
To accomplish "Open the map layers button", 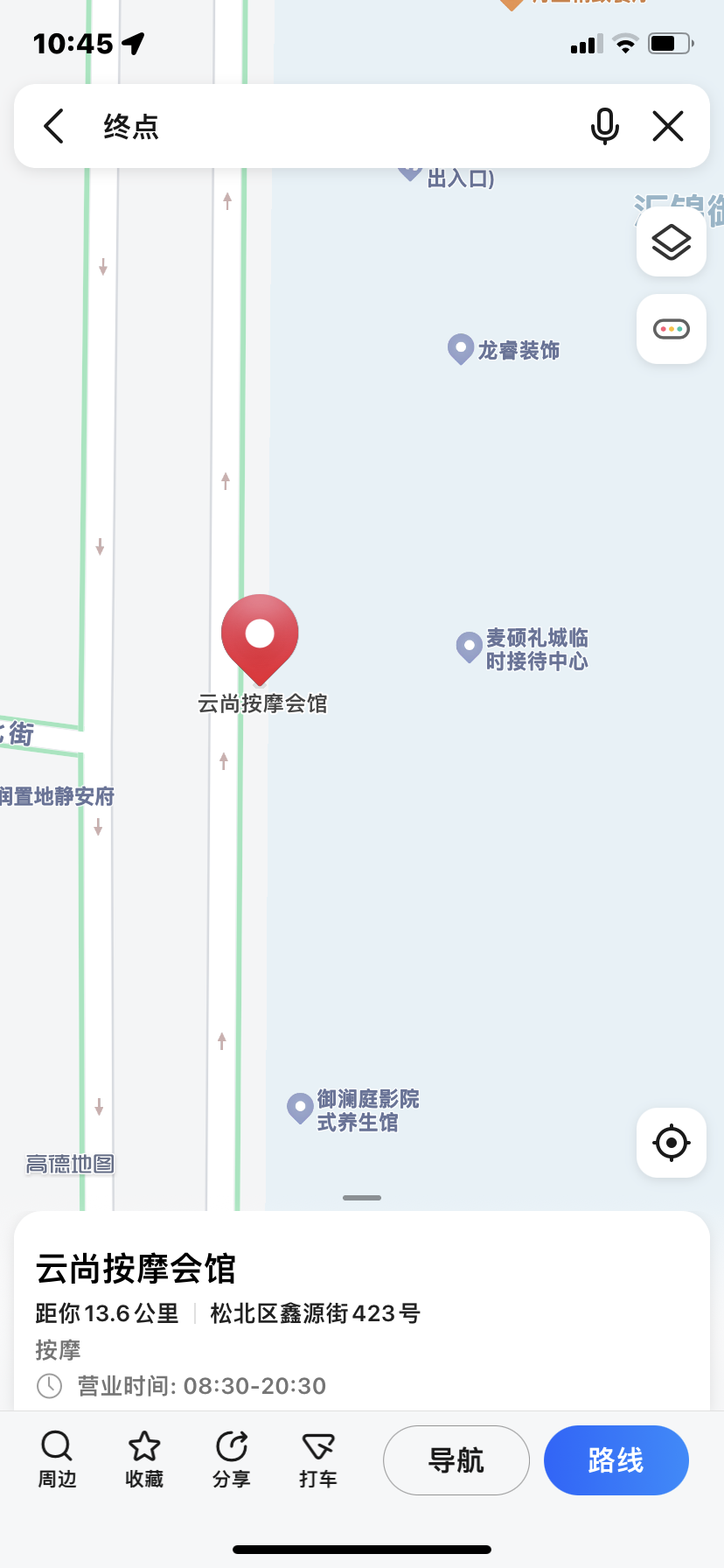I will 672,241.
